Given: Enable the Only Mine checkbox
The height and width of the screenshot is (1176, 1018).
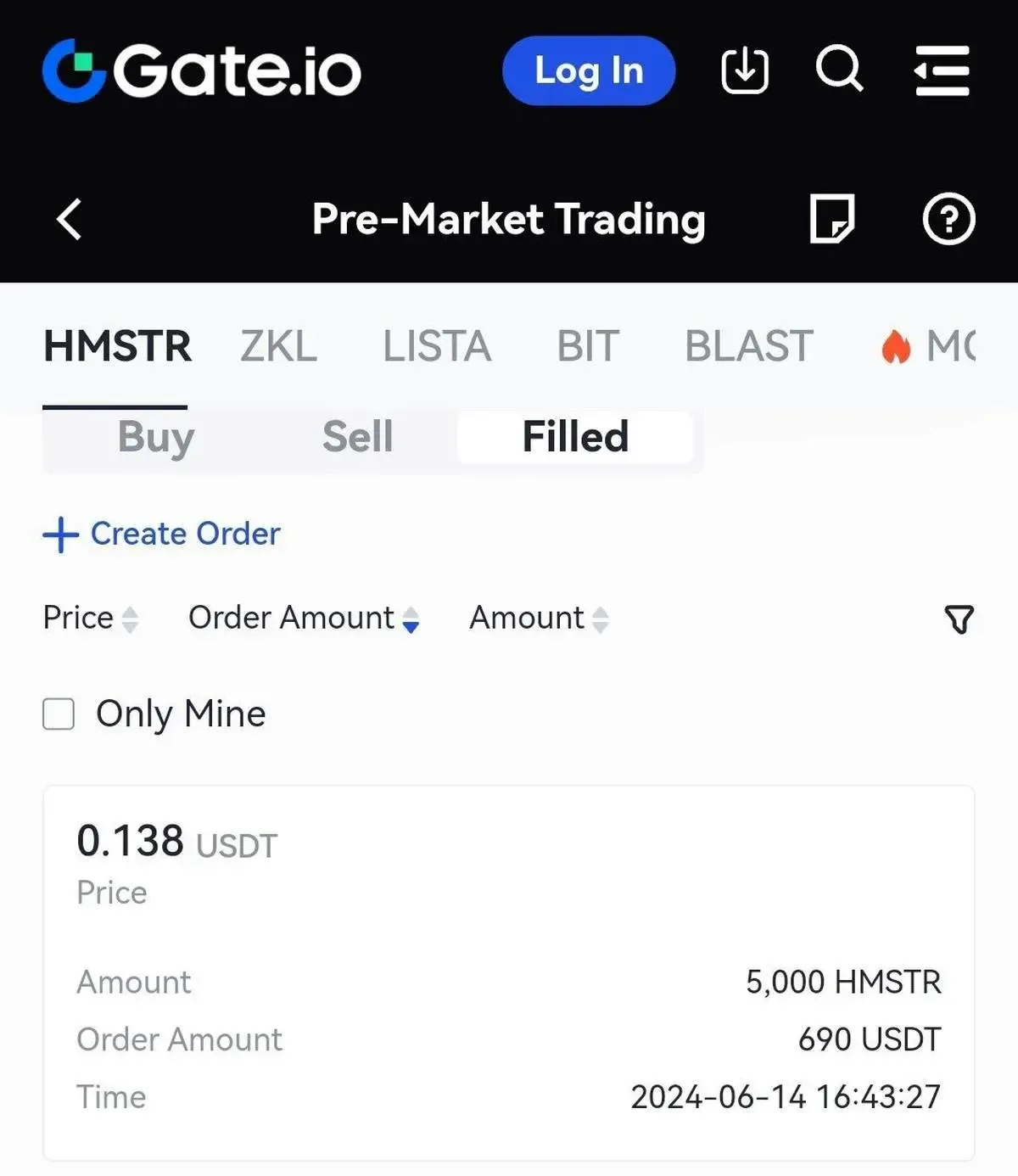Looking at the screenshot, I should (57, 715).
